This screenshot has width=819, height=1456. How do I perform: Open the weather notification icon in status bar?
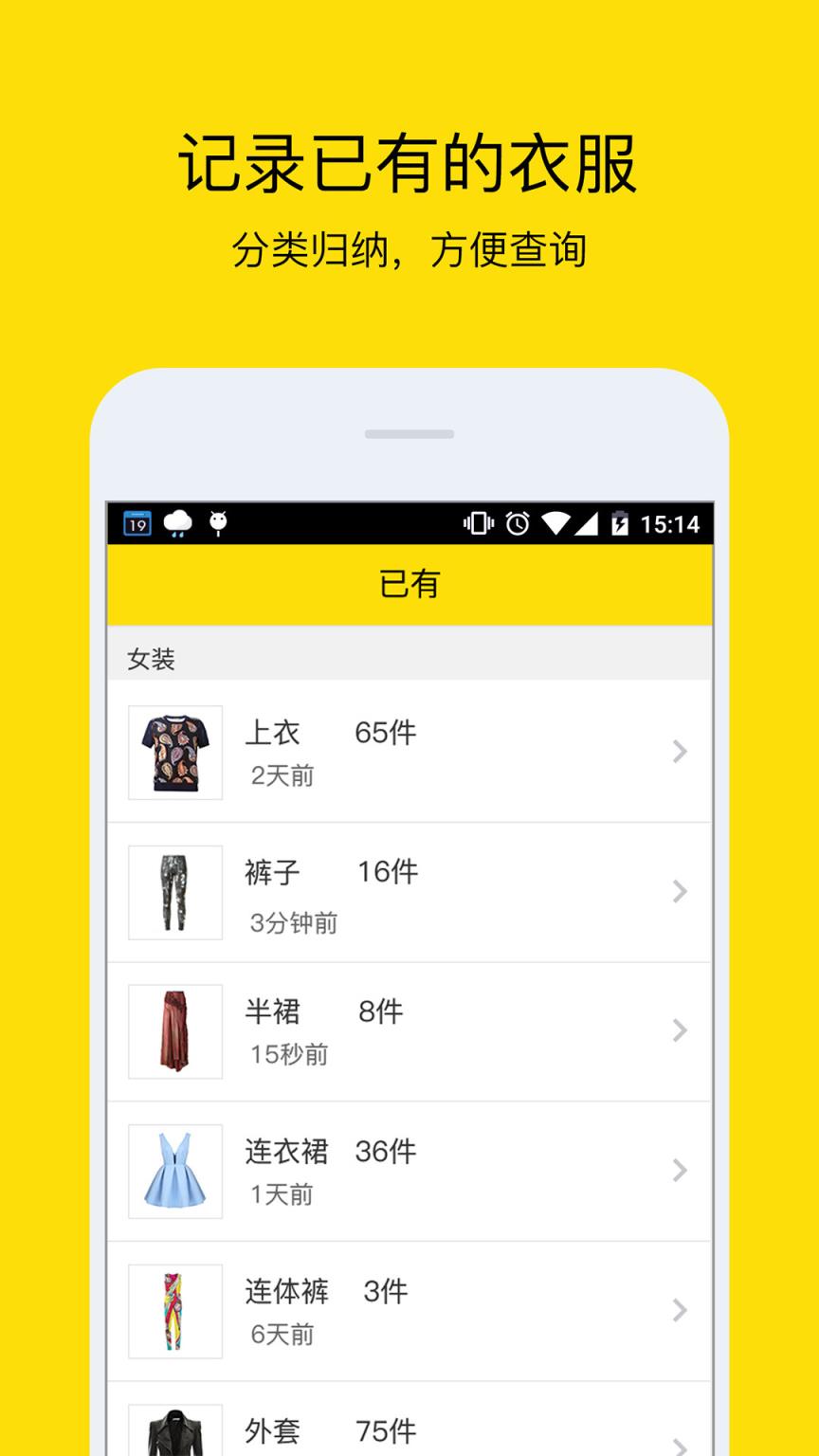point(177,522)
